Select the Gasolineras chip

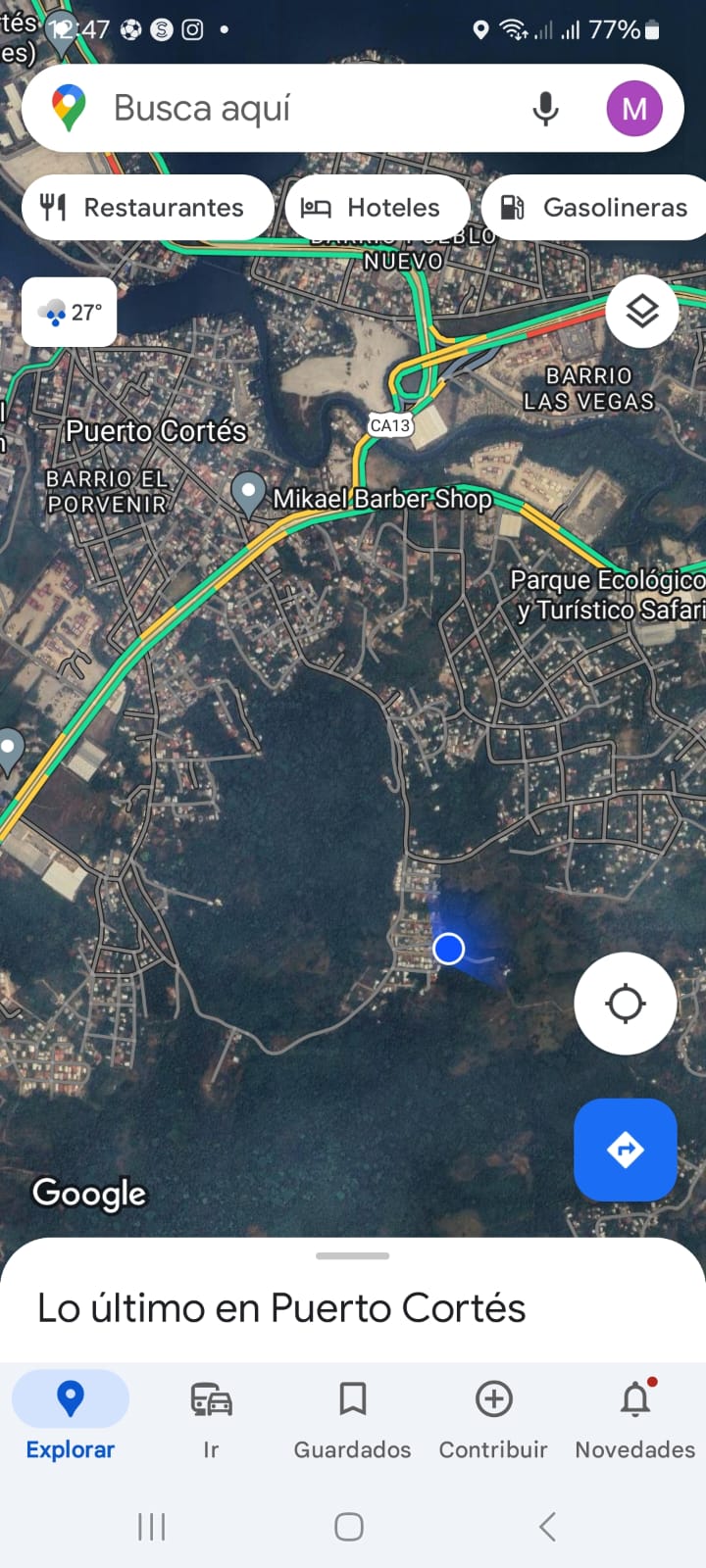point(598,208)
